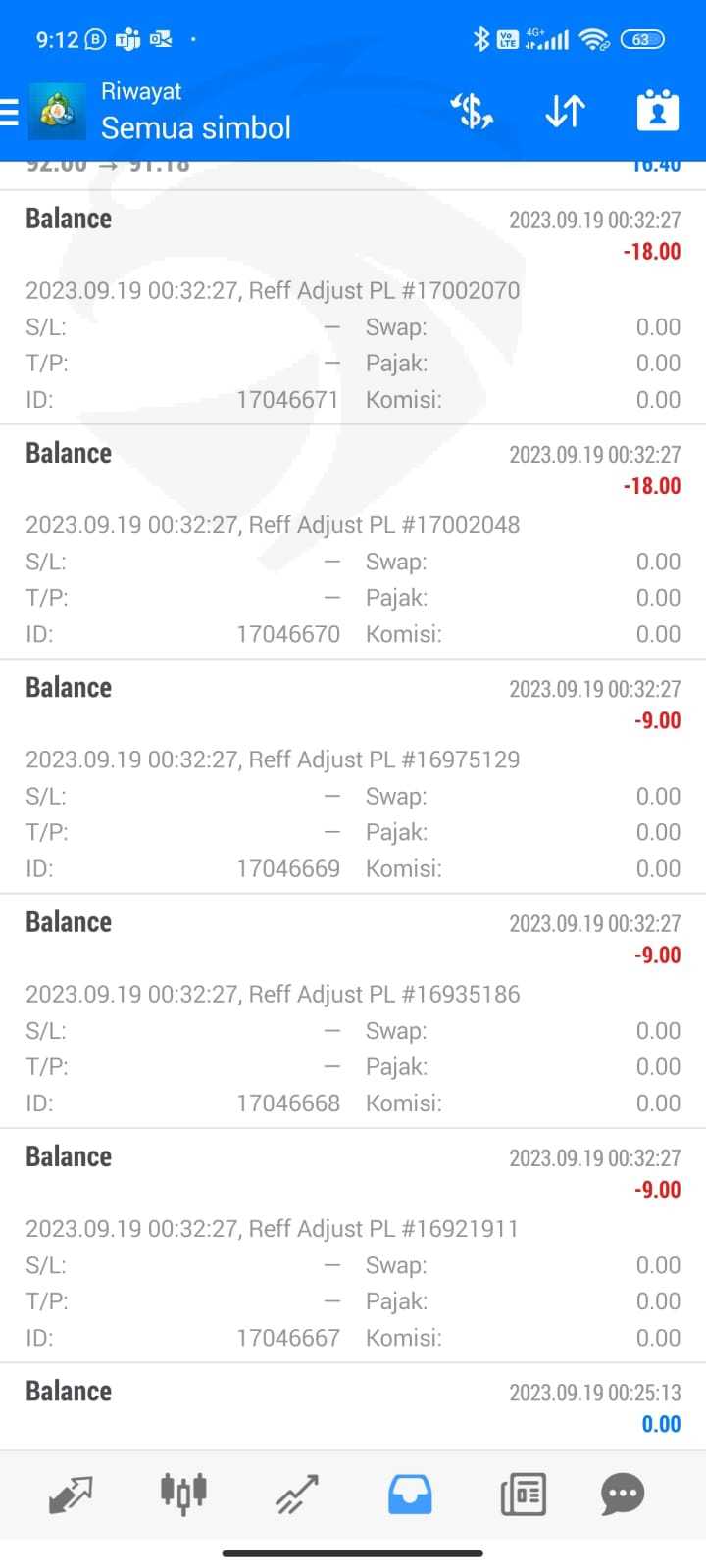The height and width of the screenshot is (1568, 706).
Task: Select the History inbox tab
Action: [x=410, y=1494]
